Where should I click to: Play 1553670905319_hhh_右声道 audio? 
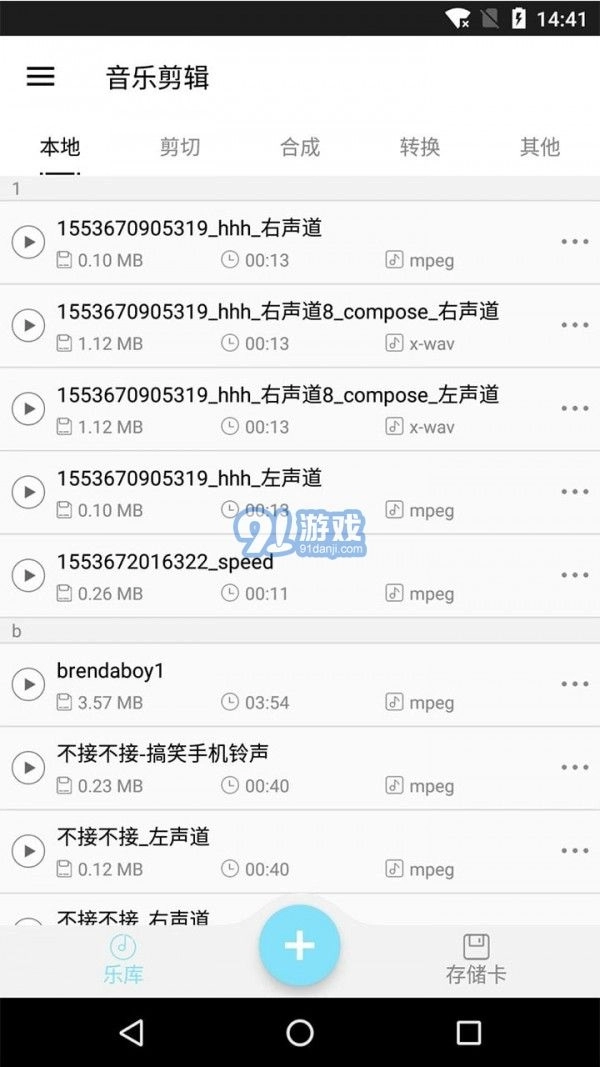click(x=28, y=242)
